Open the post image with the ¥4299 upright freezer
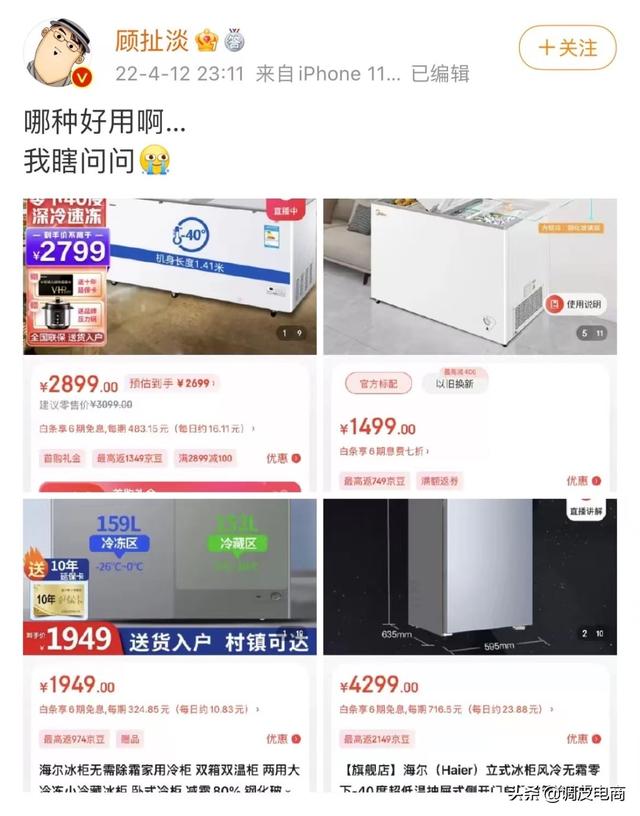The image size is (640, 816). coord(470,645)
